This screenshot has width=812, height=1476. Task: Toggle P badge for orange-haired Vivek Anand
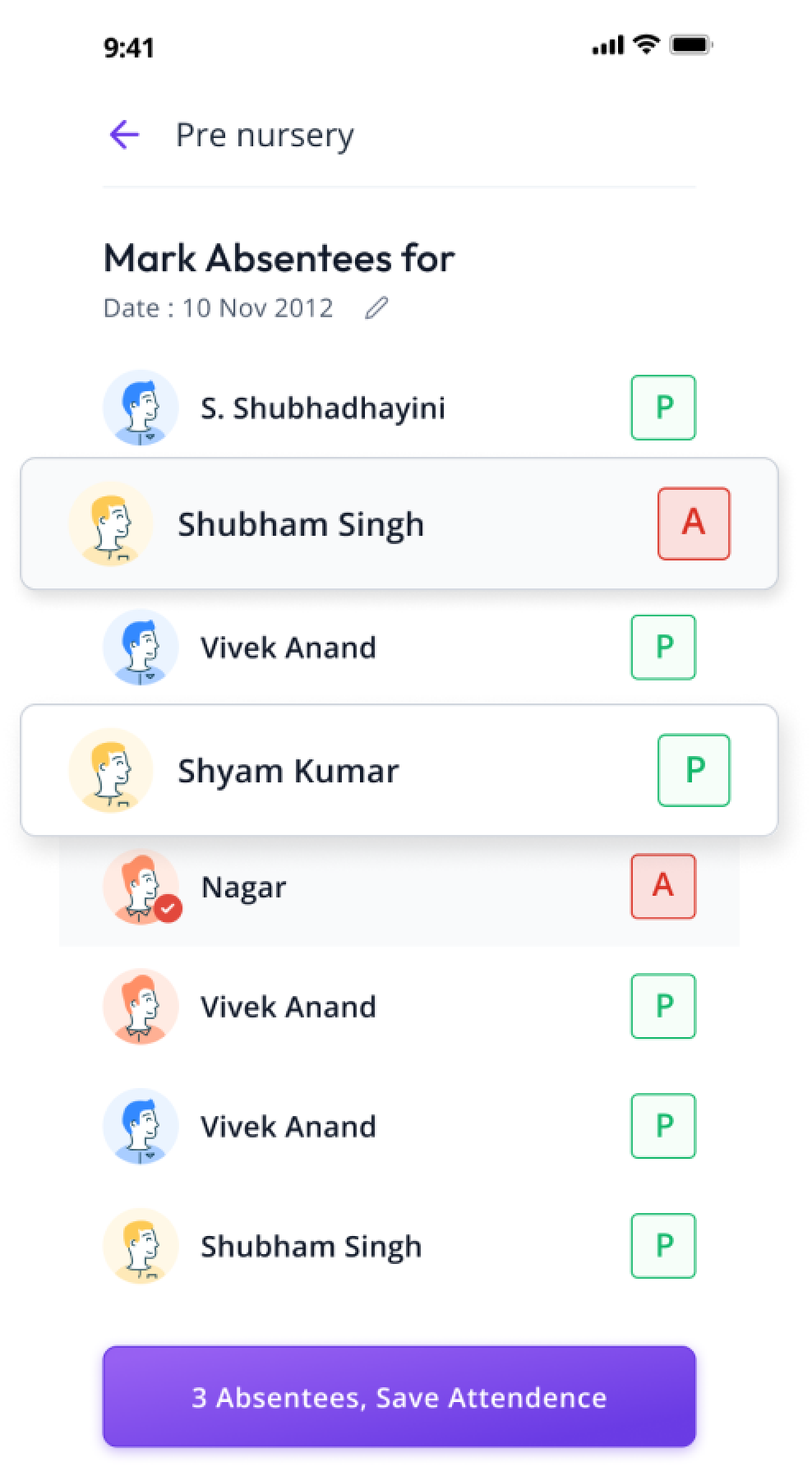(x=663, y=1006)
